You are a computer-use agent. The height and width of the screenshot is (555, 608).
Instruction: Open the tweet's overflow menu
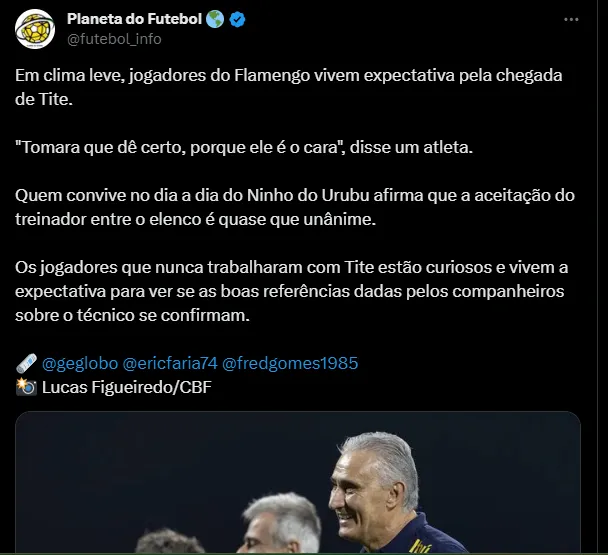coord(570,20)
